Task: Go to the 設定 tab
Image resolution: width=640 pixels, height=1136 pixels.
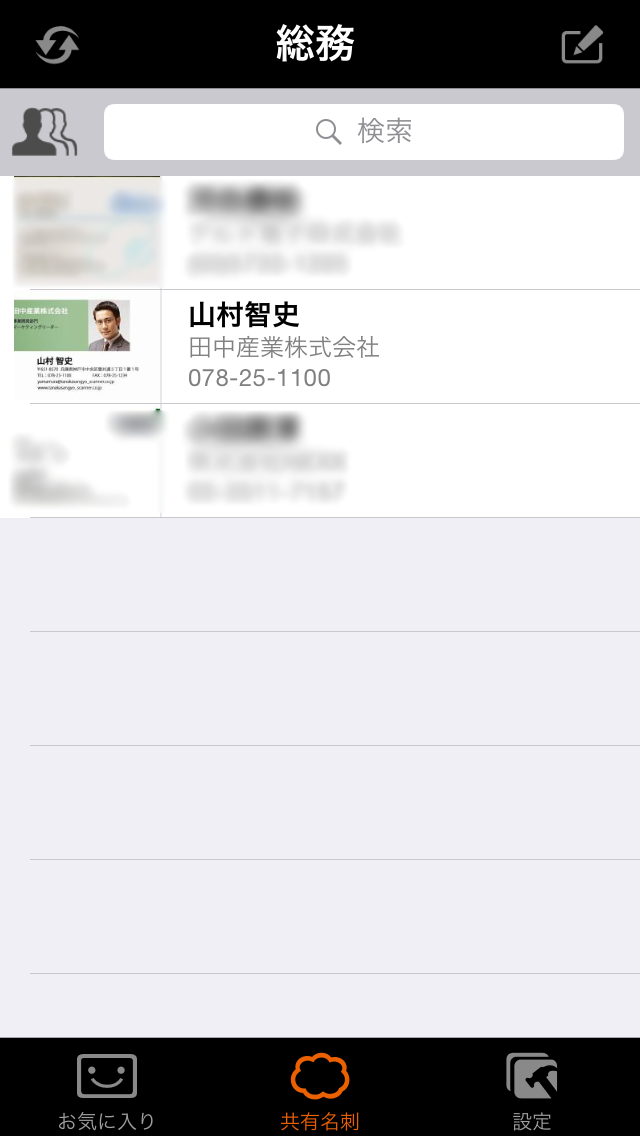Action: click(532, 1088)
